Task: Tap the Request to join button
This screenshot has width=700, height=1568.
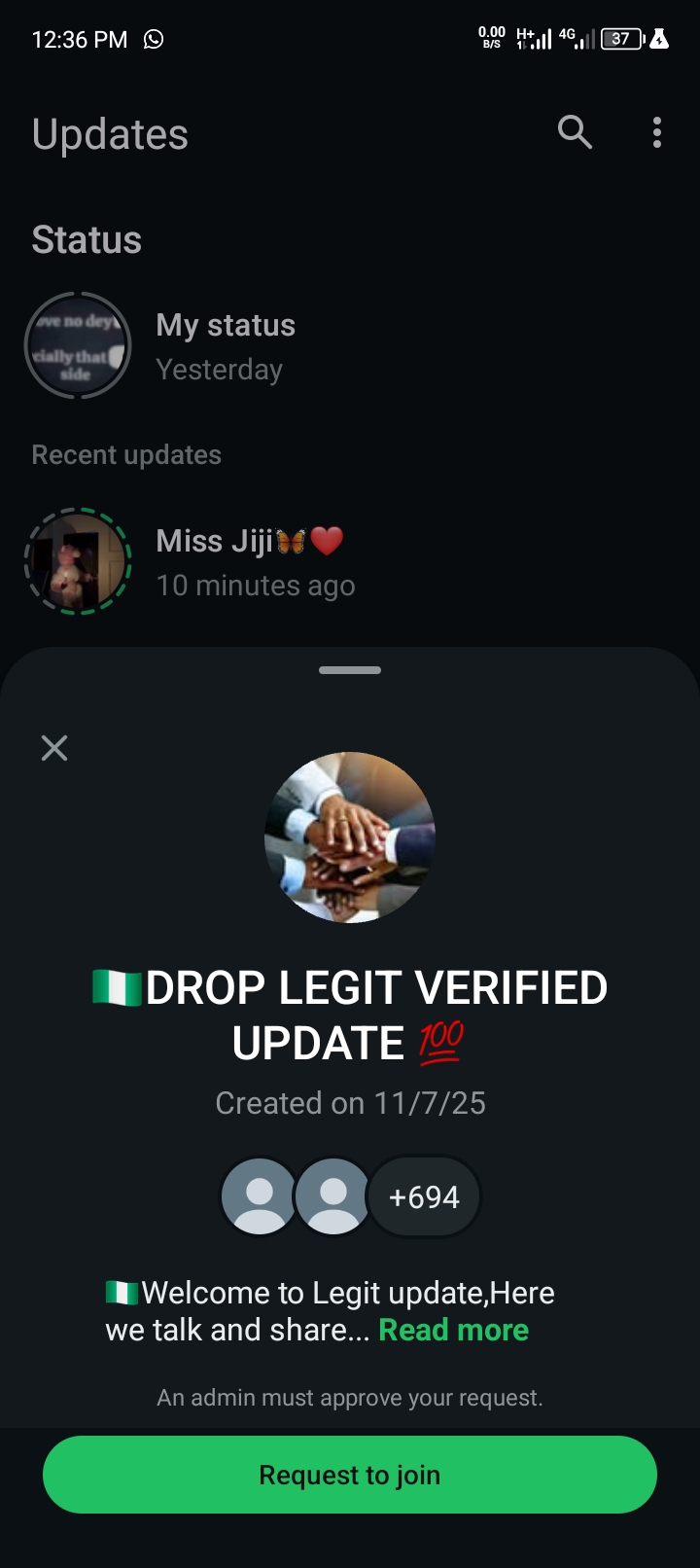Action: [x=350, y=1475]
